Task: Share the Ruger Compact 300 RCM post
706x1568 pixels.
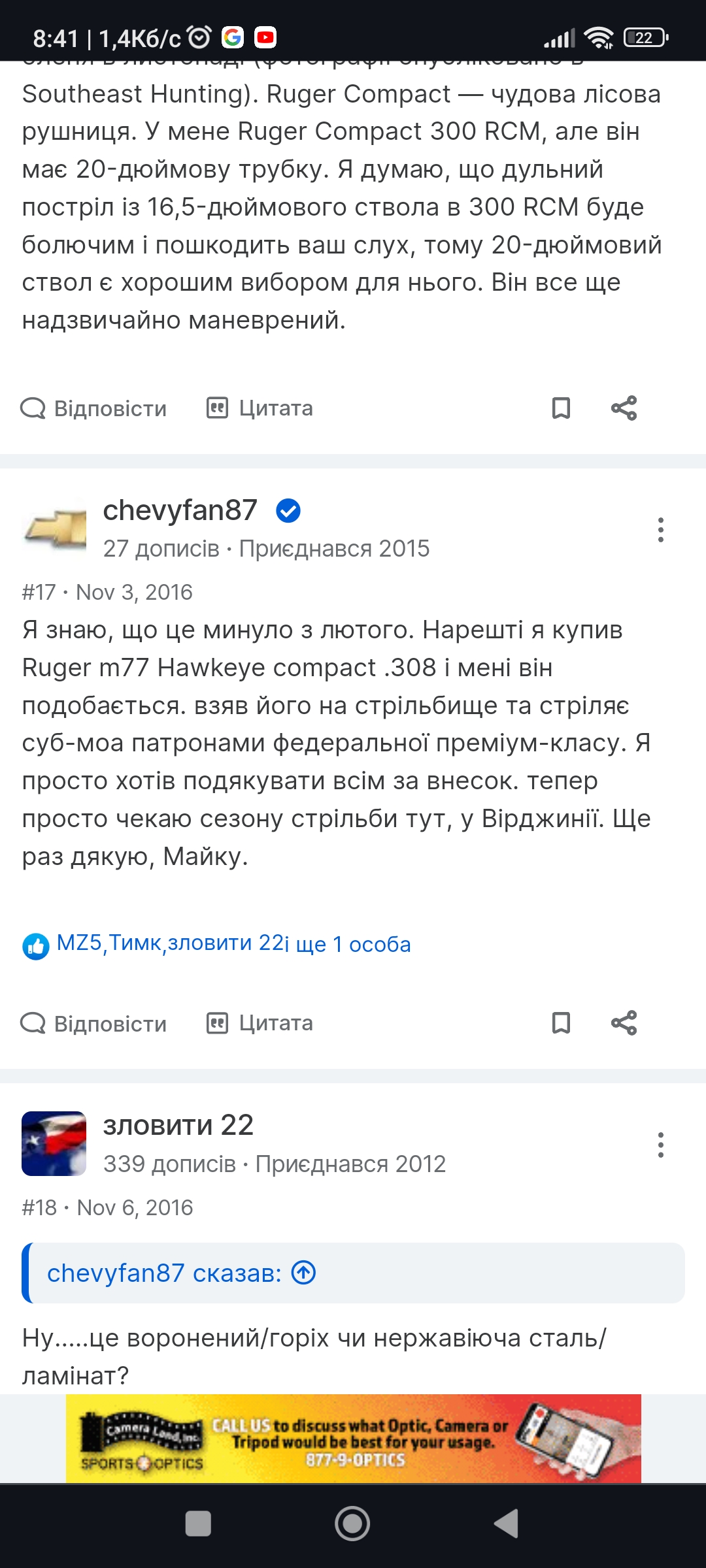Action: click(x=624, y=408)
